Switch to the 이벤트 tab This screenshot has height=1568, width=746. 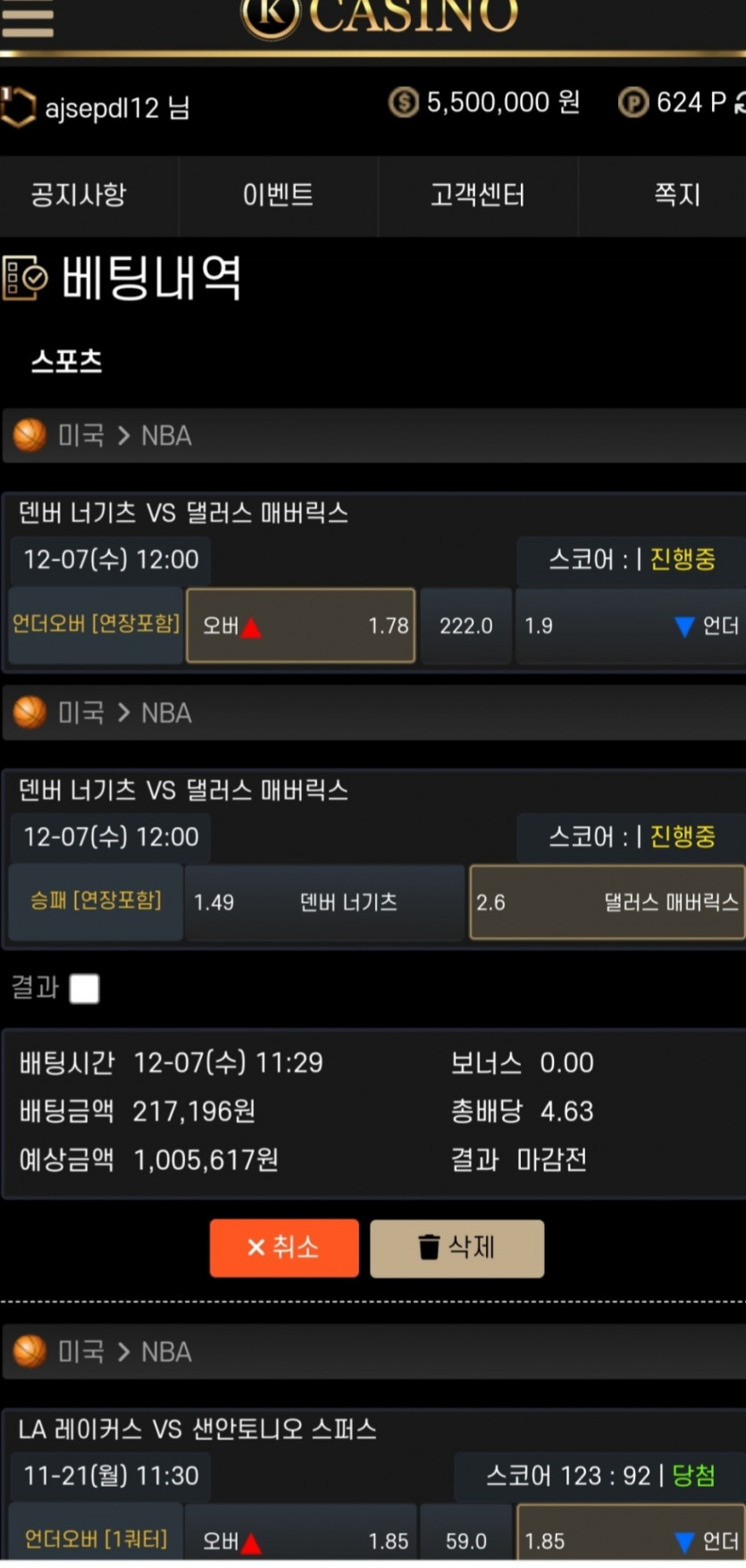pos(278,195)
